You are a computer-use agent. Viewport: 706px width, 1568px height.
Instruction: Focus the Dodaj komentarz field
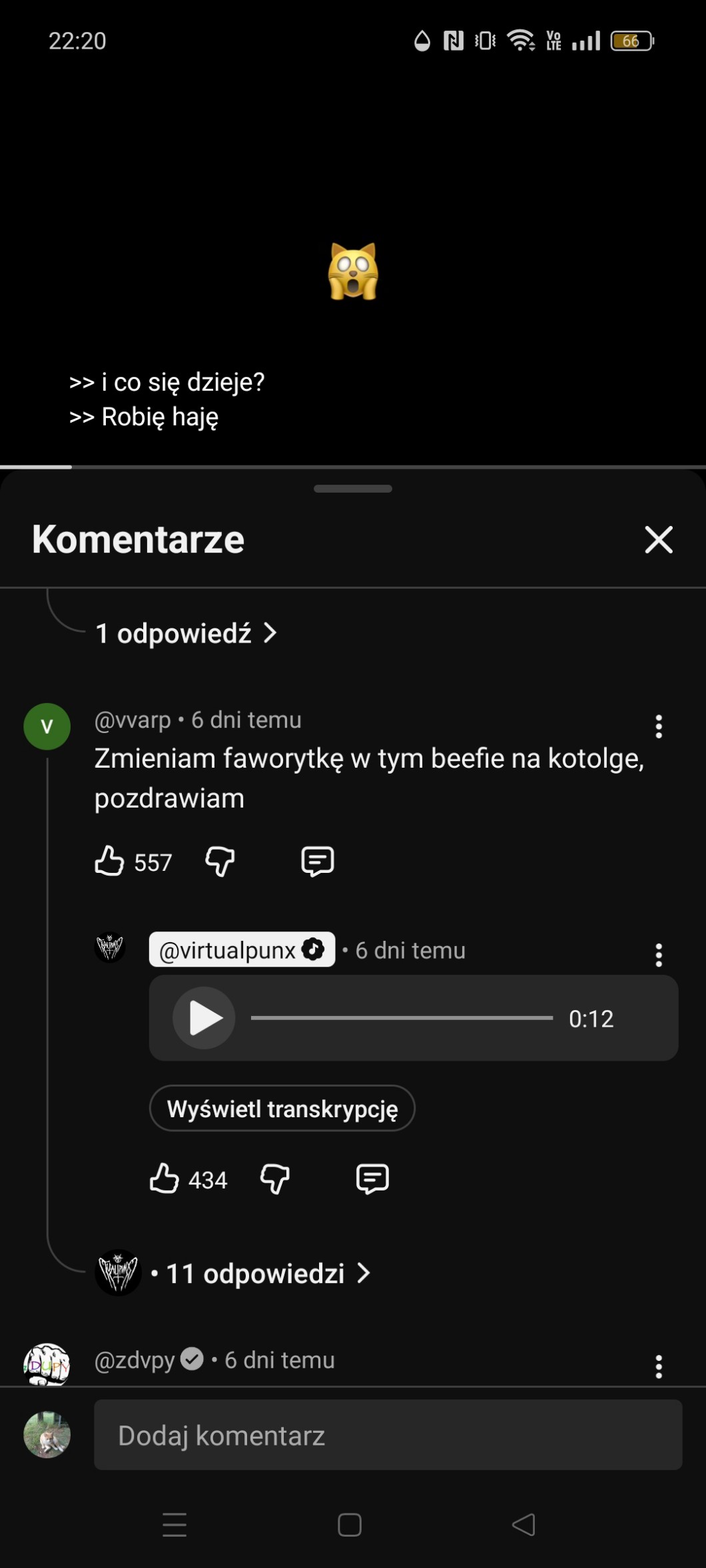point(388,1436)
